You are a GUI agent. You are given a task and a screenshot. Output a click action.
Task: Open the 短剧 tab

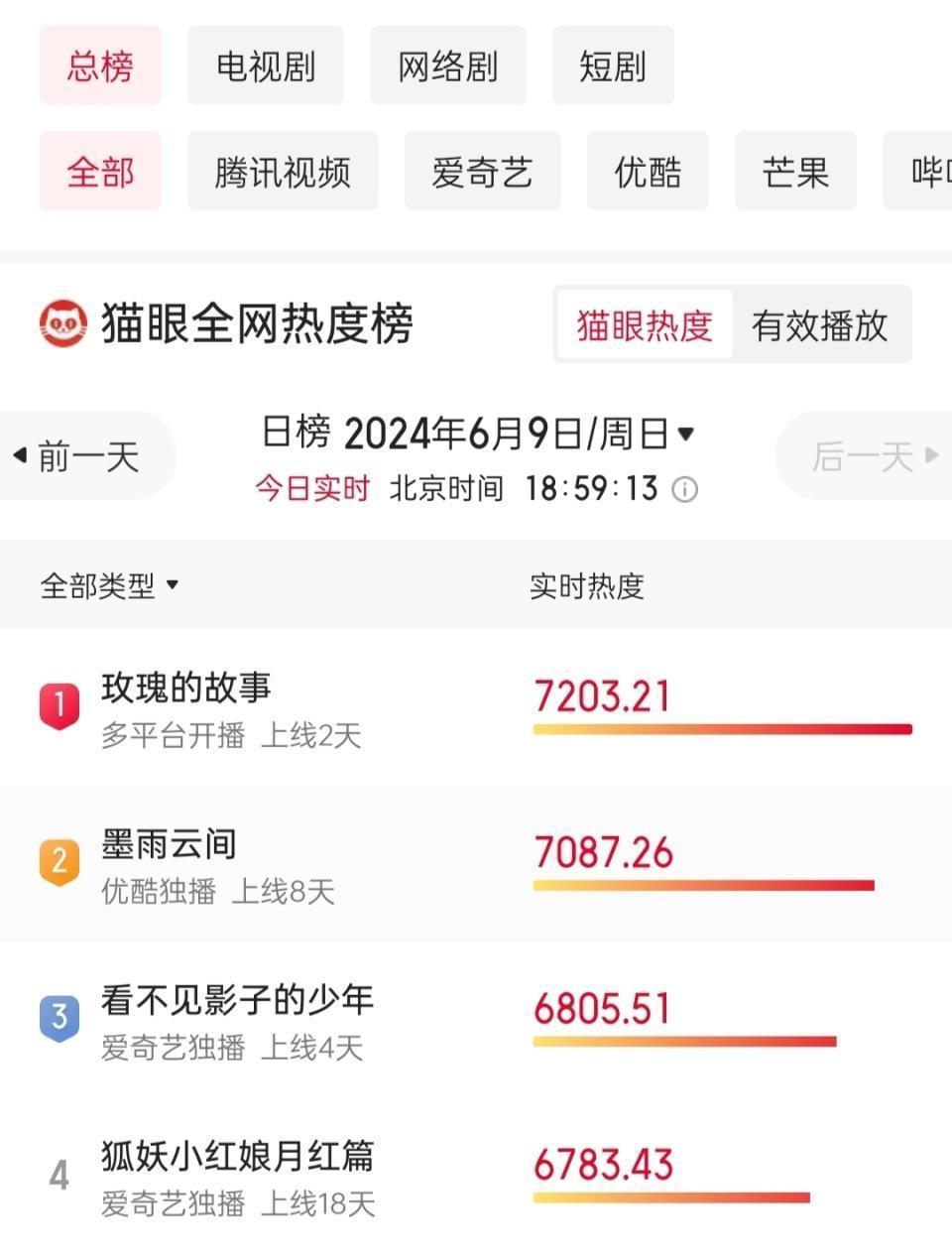tap(613, 66)
